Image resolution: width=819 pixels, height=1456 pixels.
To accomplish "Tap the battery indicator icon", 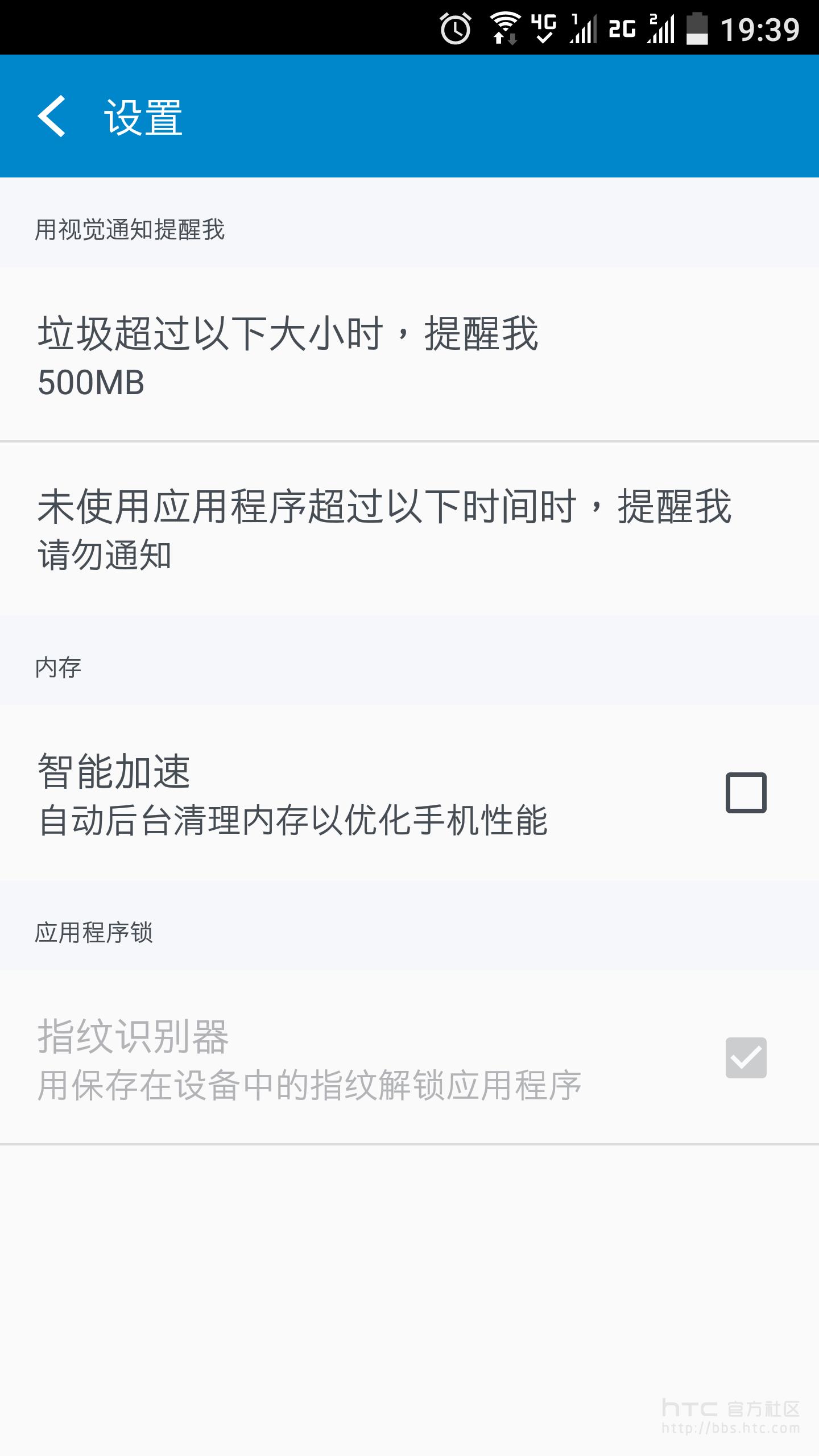I will coord(698,28).
